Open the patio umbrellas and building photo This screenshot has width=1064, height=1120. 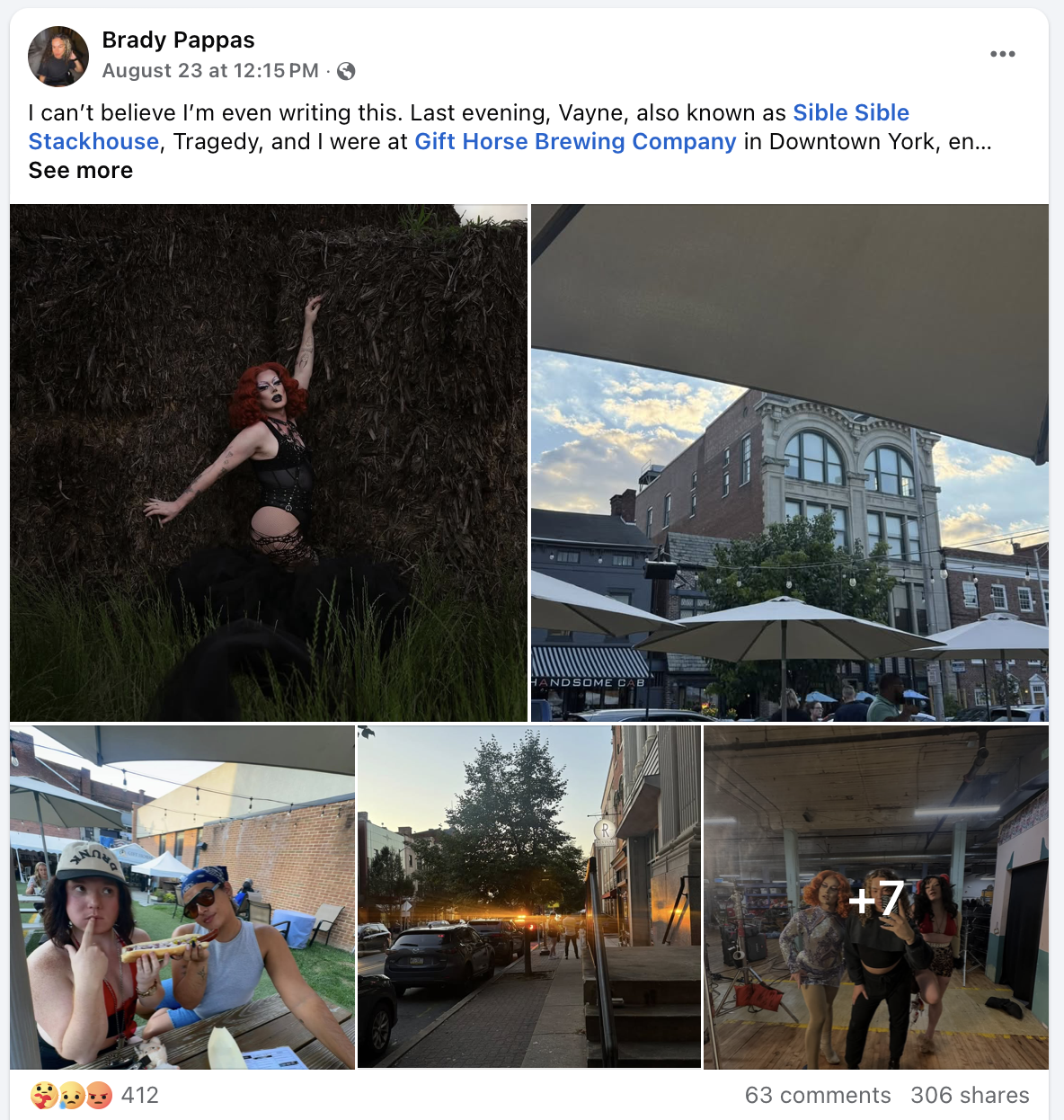[x=789, y=462]
